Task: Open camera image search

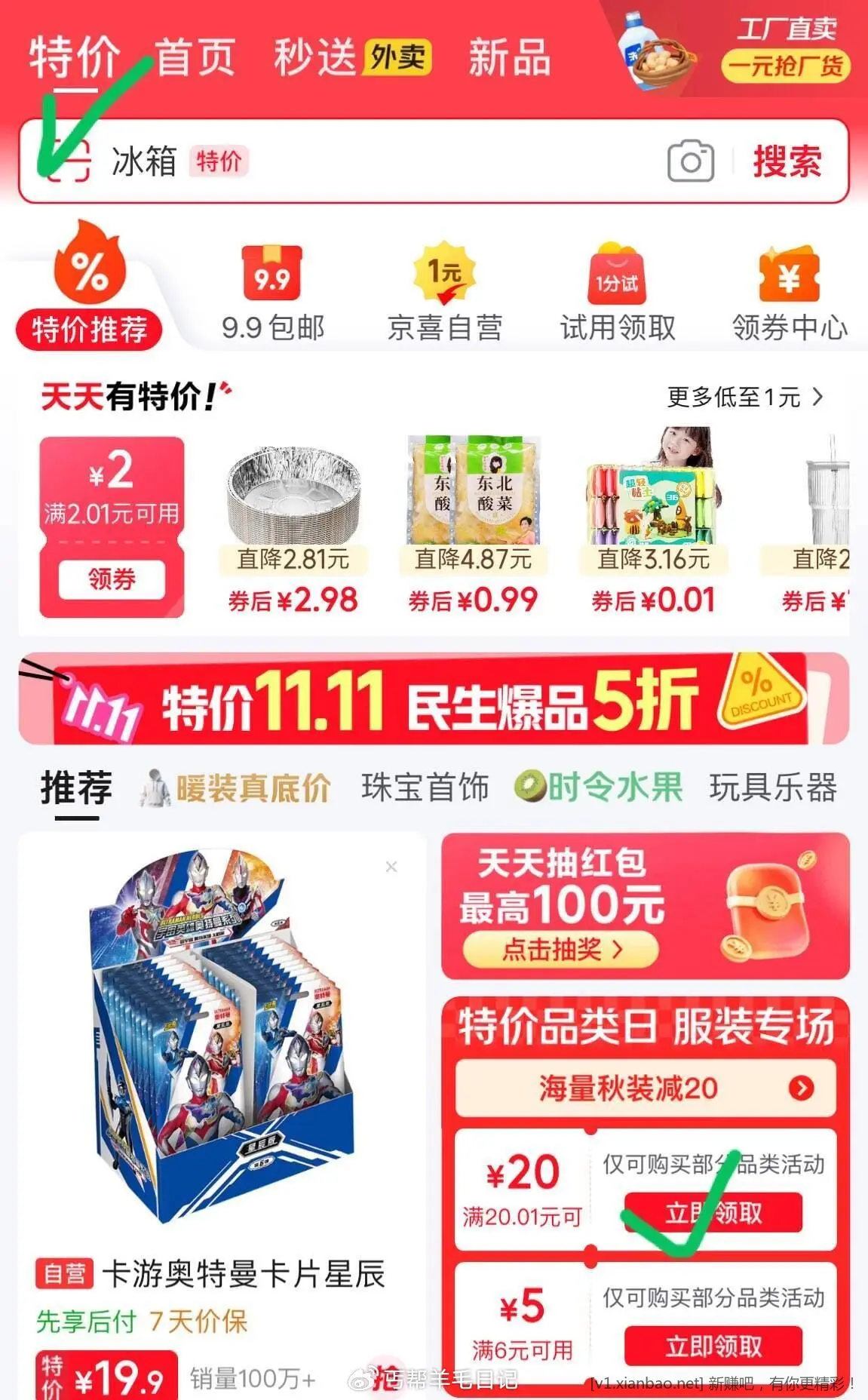Action: coord(690,161)
